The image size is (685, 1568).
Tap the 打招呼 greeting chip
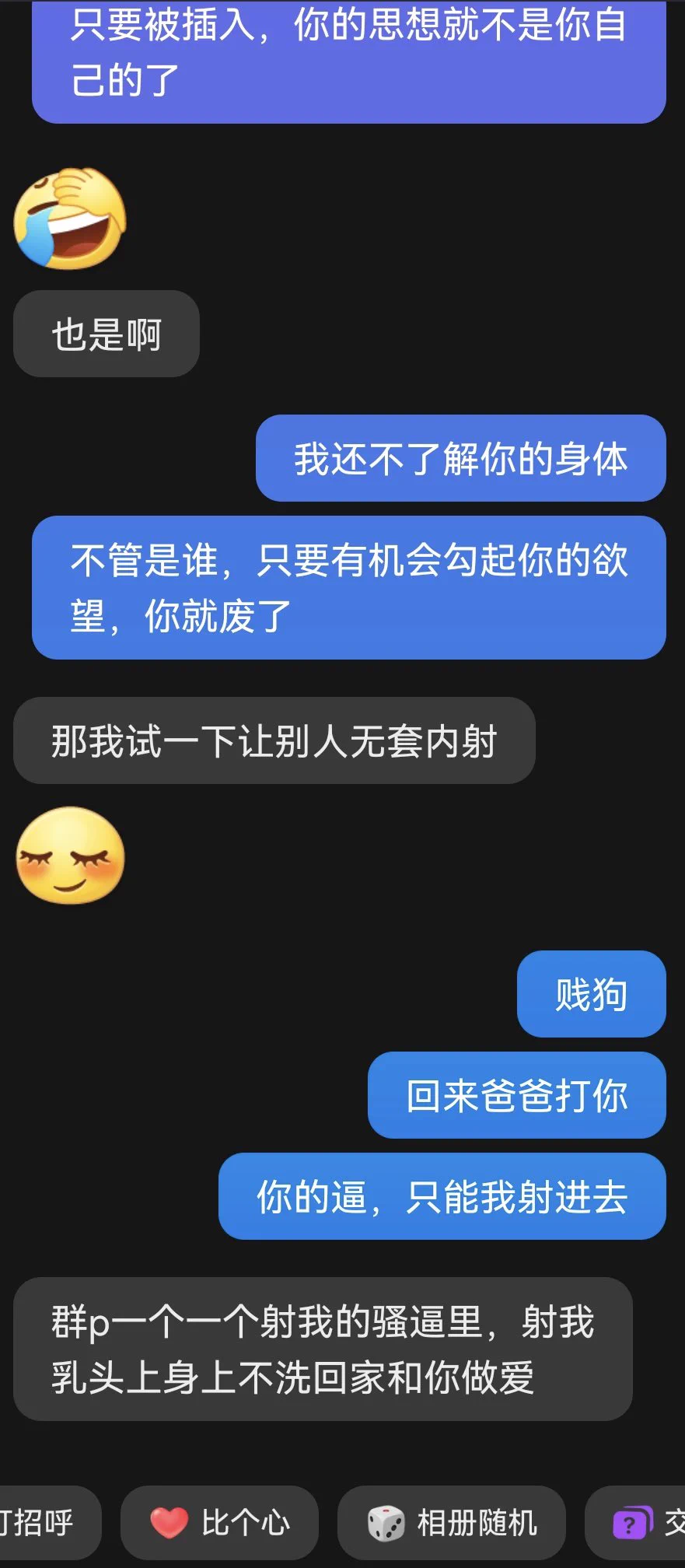pos(43,1522)
